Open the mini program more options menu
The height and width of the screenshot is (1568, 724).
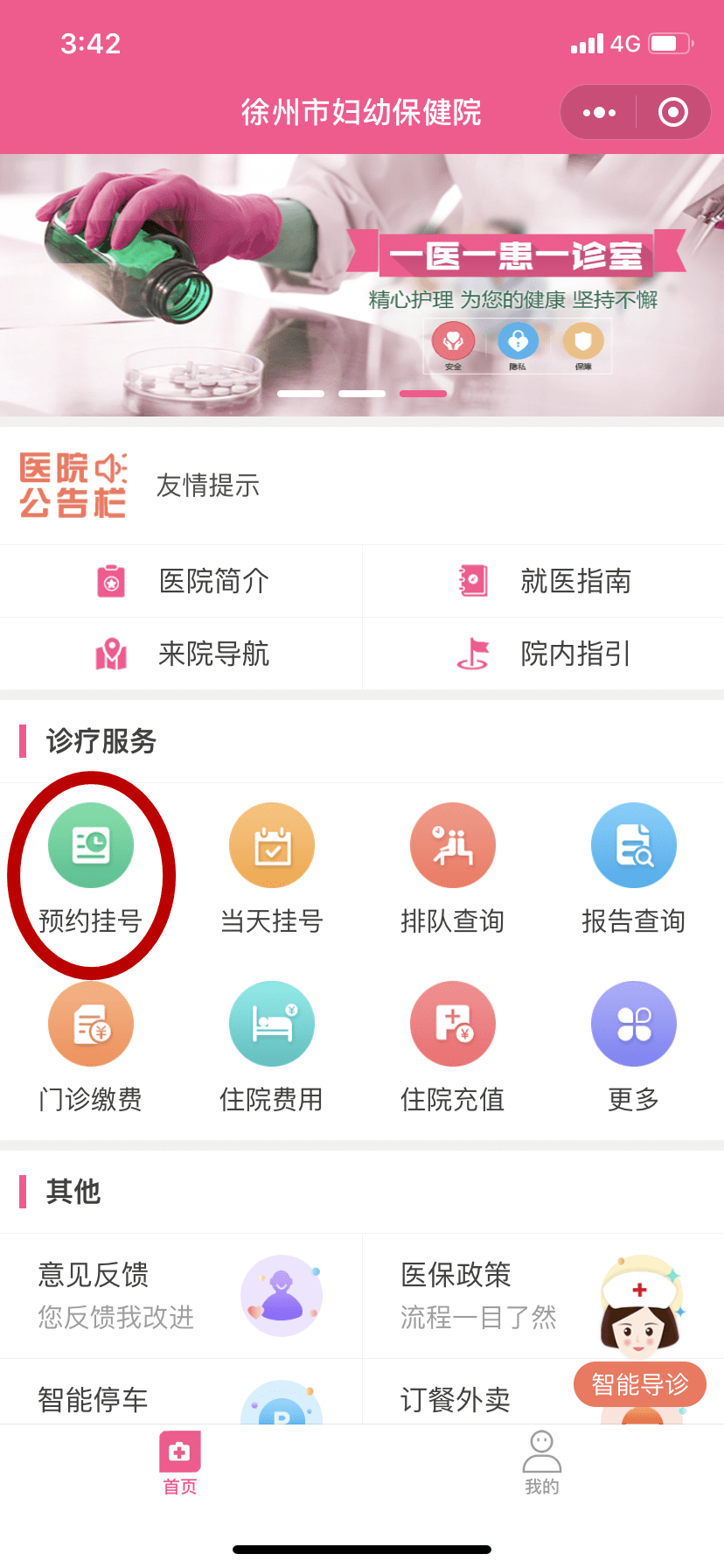pos(599,113)
